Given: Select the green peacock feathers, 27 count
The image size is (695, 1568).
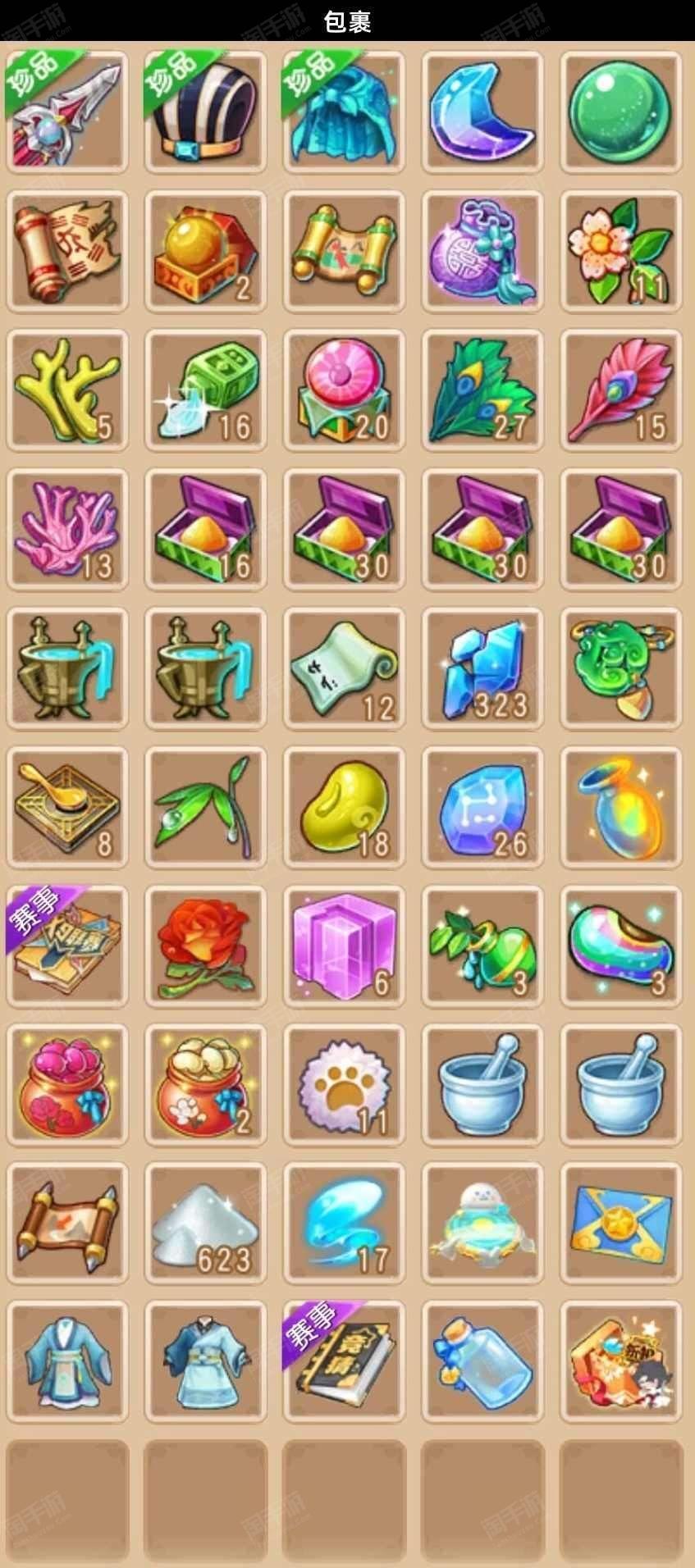Looking at the screenshot, I should (482, 390).
